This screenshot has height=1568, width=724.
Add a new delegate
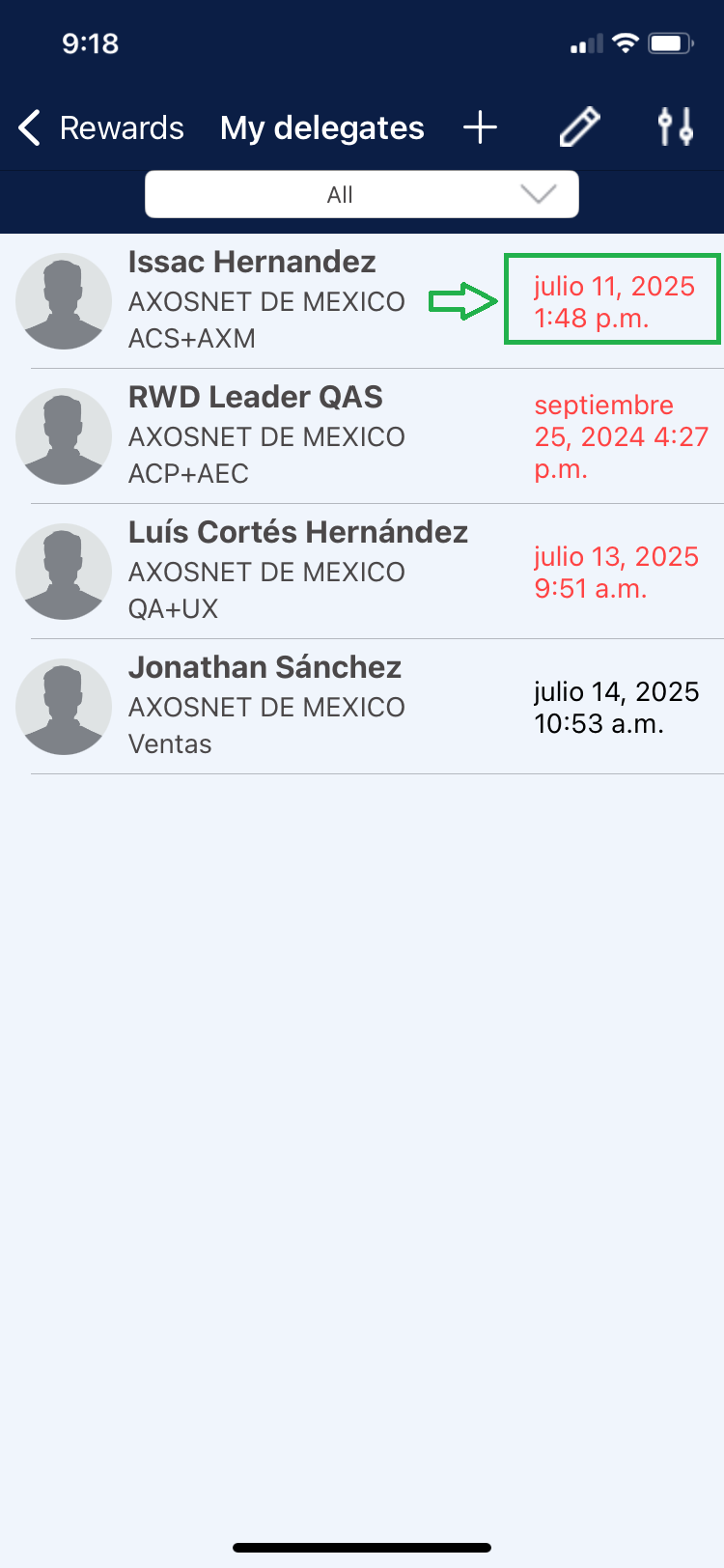480,127
